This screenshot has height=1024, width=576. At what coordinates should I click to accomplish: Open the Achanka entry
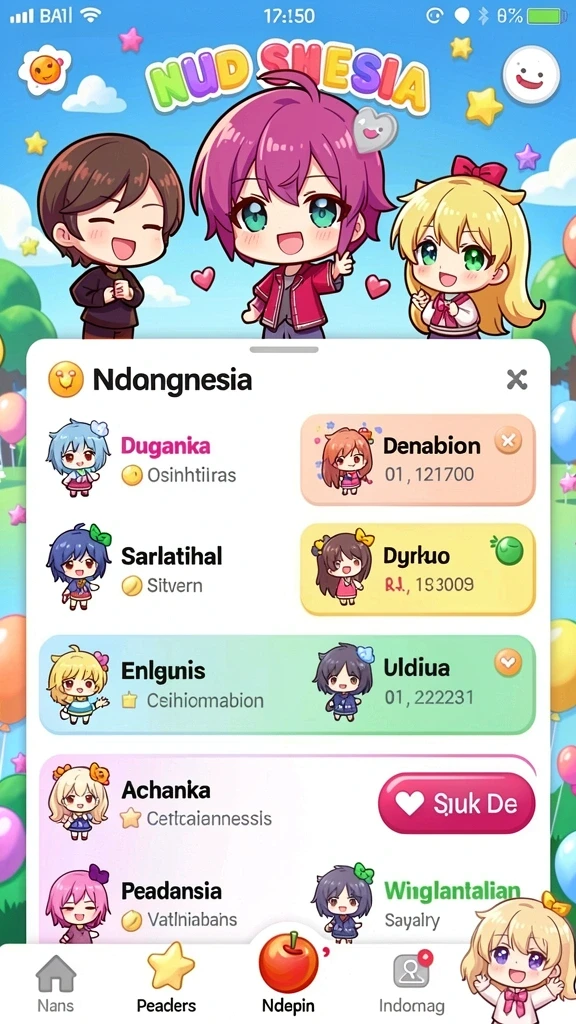point(196,803)
